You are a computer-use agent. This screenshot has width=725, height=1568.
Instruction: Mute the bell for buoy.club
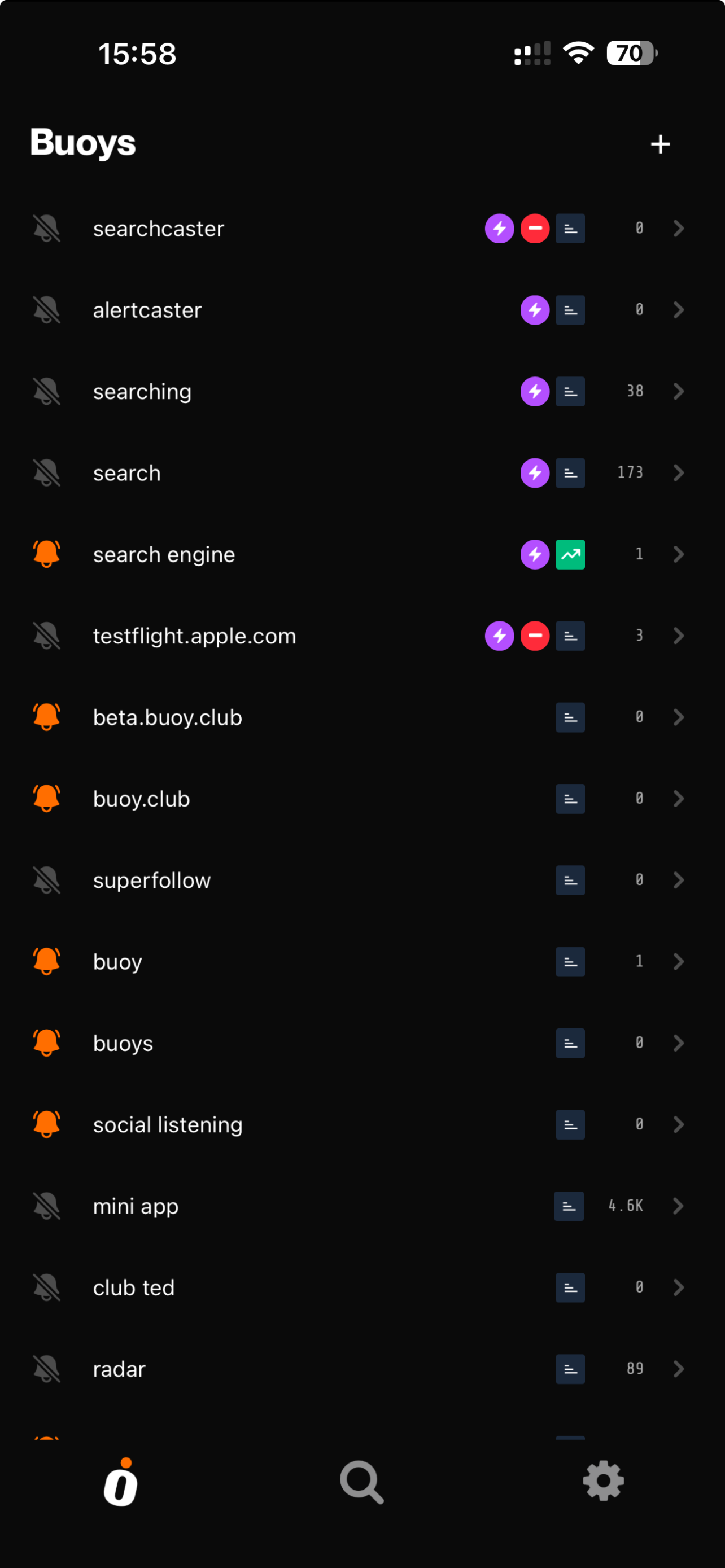tap(46, 799)
